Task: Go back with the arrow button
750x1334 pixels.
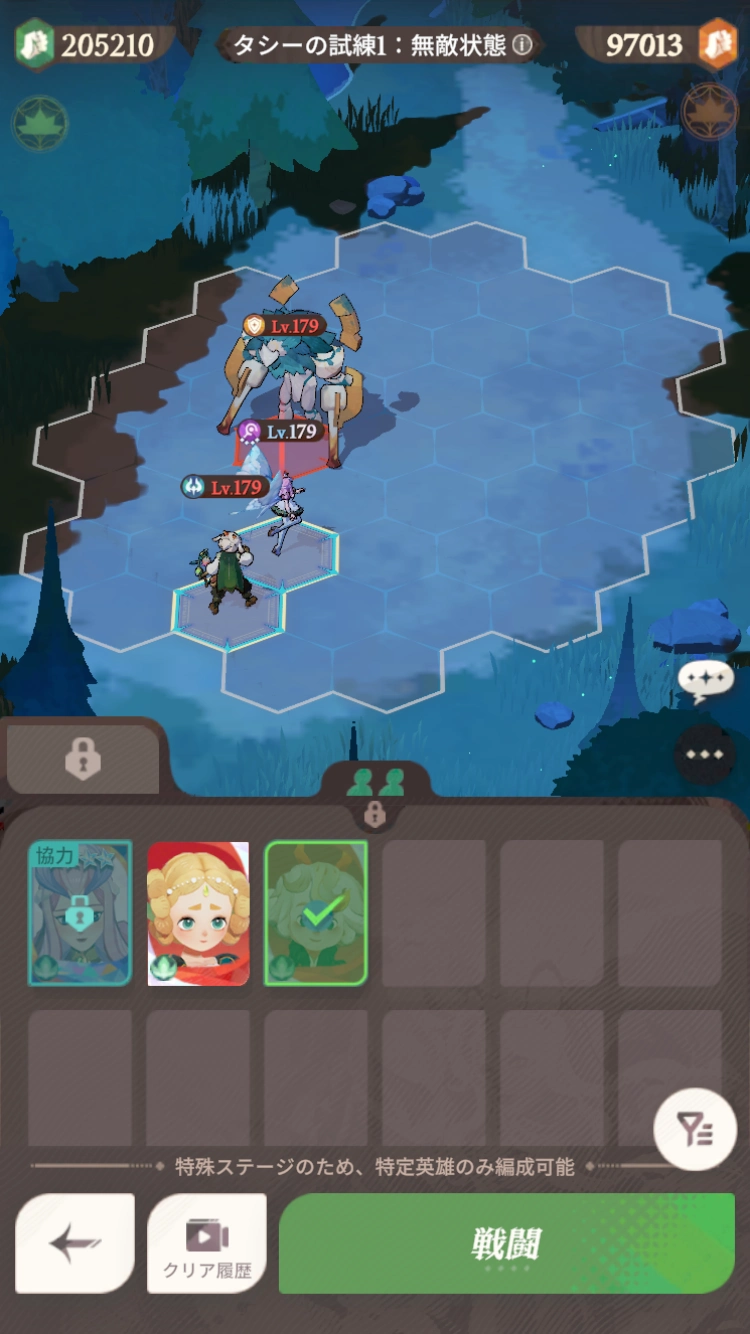Action: click(x=76, y=1243)
